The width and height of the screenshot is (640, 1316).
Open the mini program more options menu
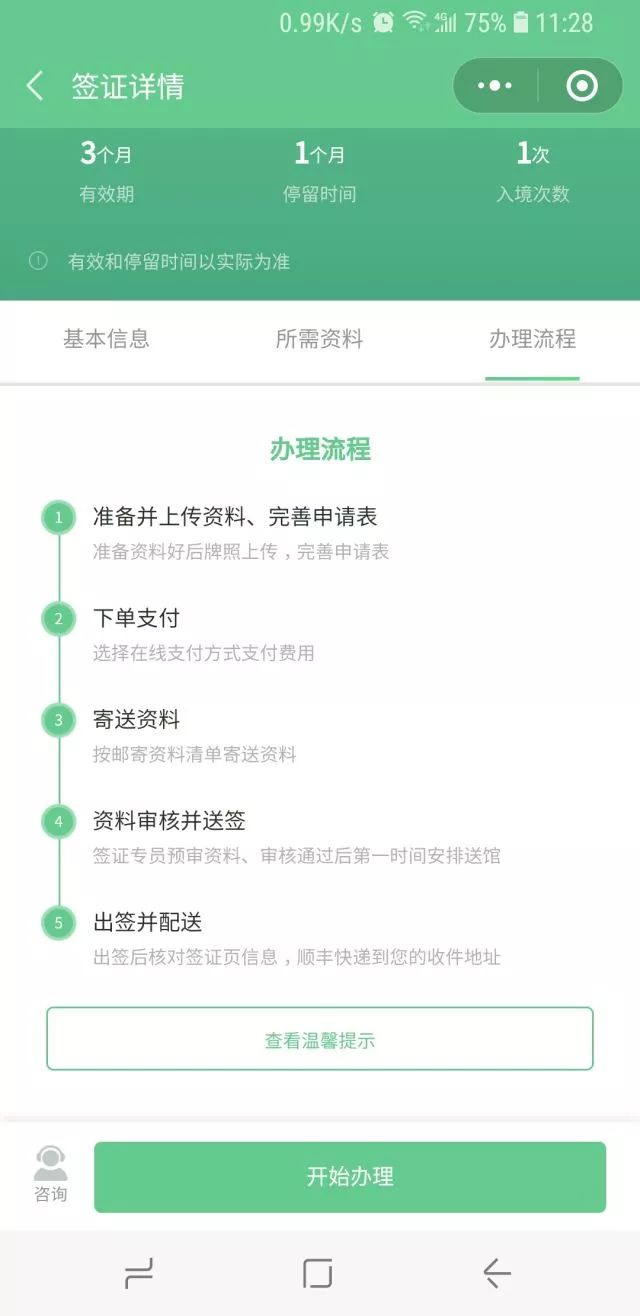click(x=495, y=86)
